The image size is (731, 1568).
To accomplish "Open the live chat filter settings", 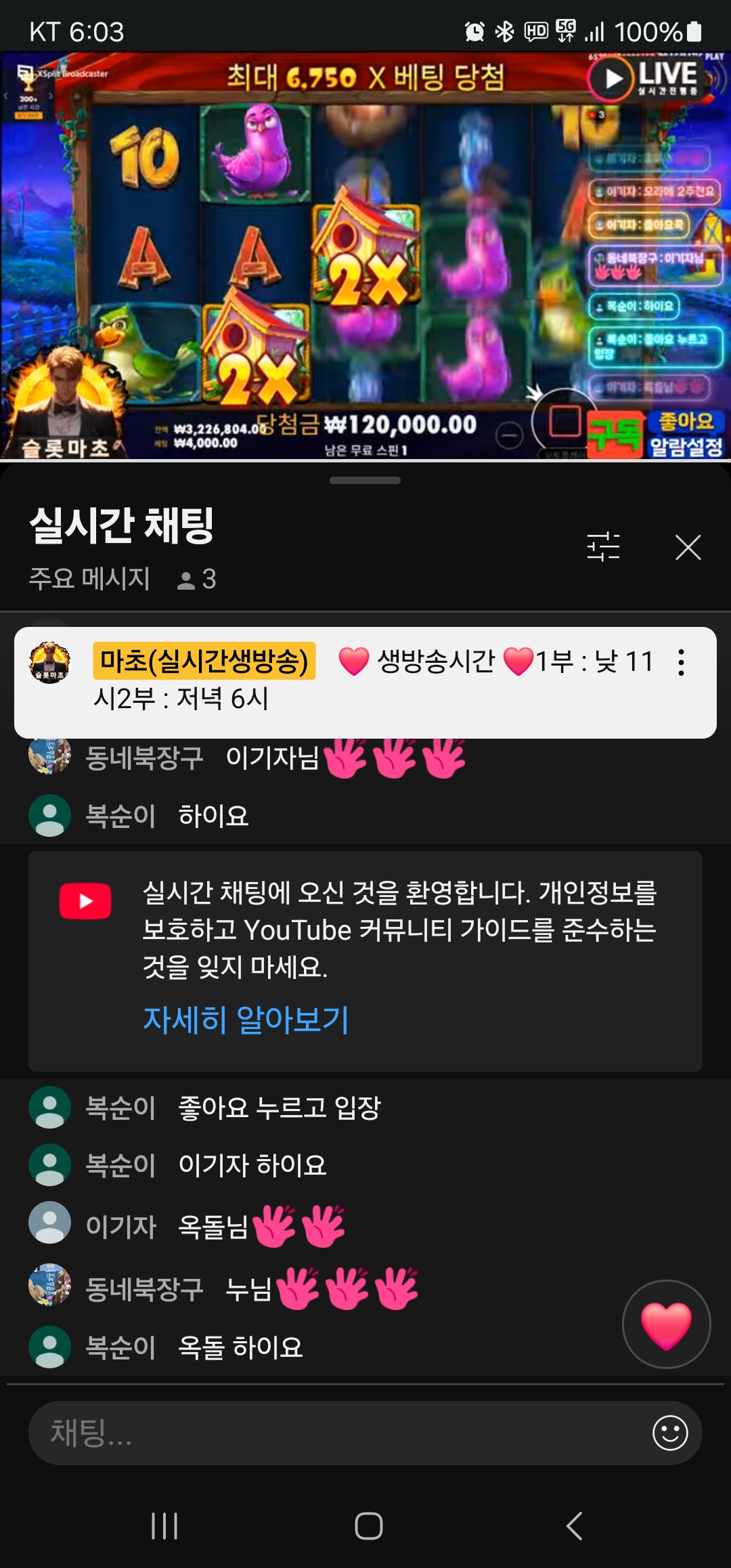I will tap(603, 546).
